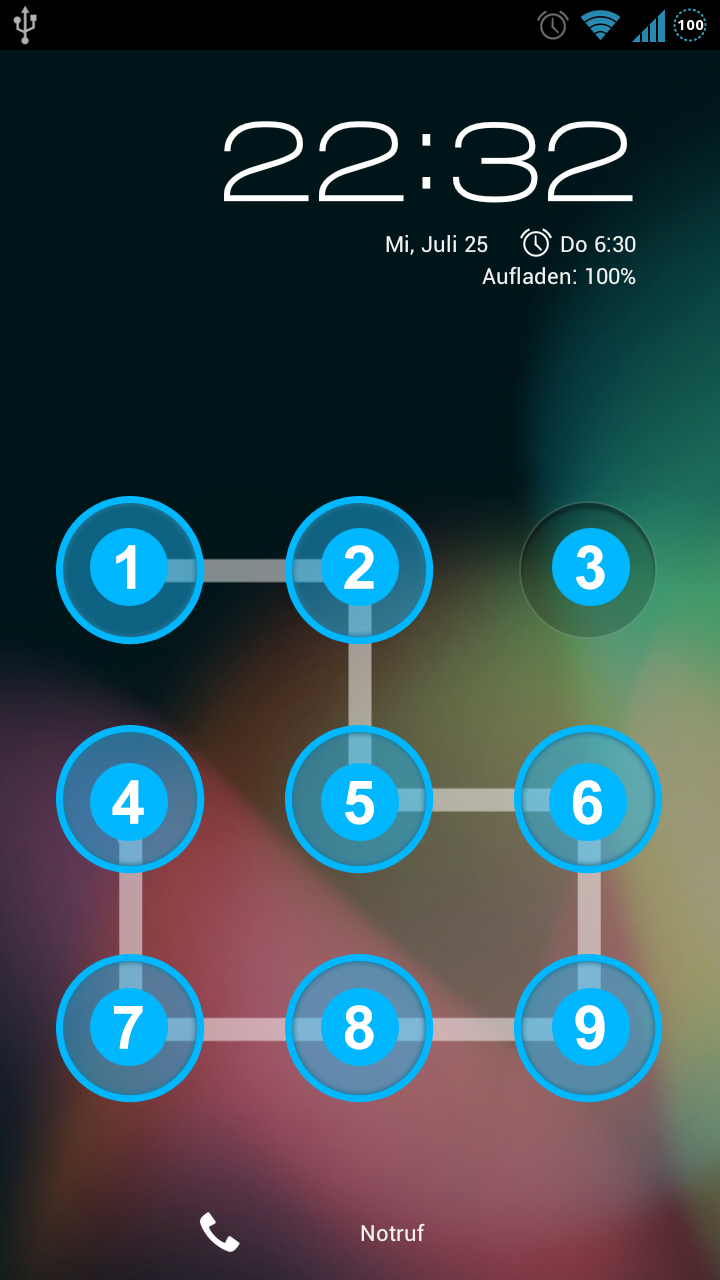Screen dimensions: 720x1280
Task: Select the unlit pattern dot 3
Action: [589, 569]
